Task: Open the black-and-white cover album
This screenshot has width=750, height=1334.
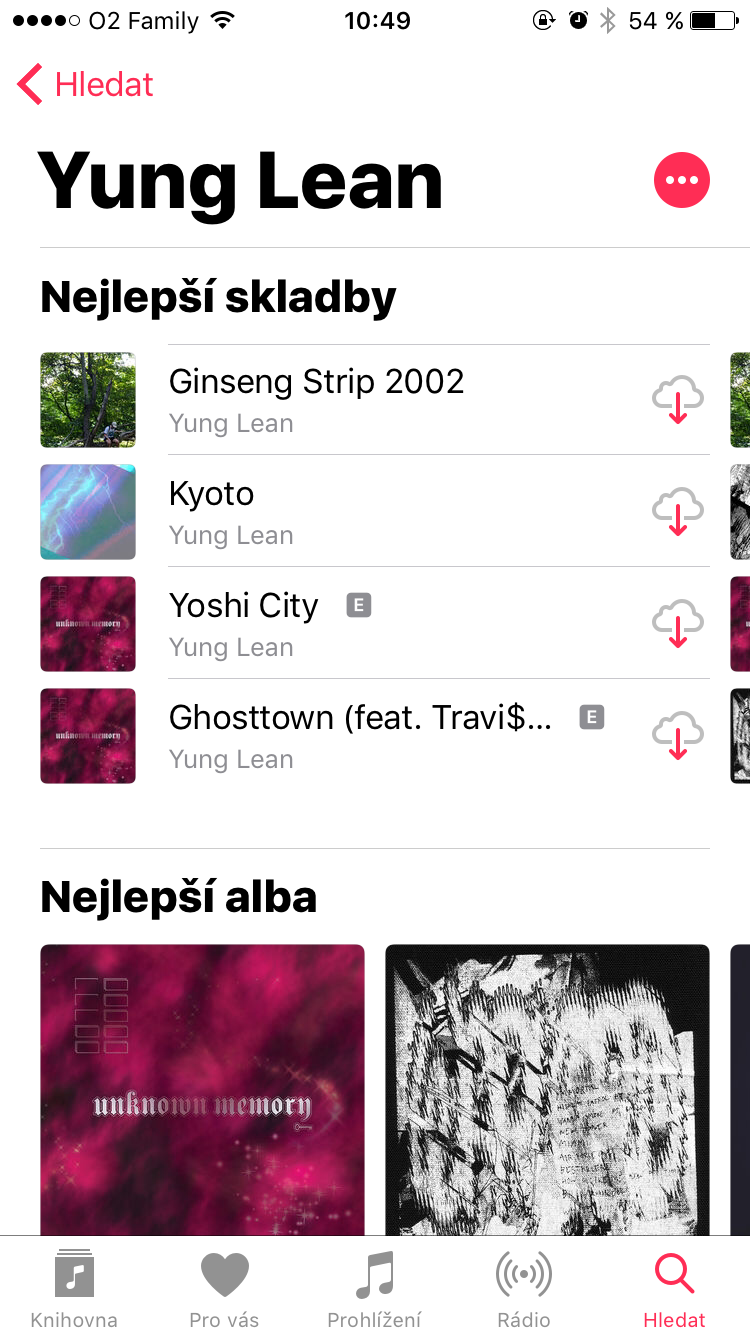Action: (x=547, y=1088)
